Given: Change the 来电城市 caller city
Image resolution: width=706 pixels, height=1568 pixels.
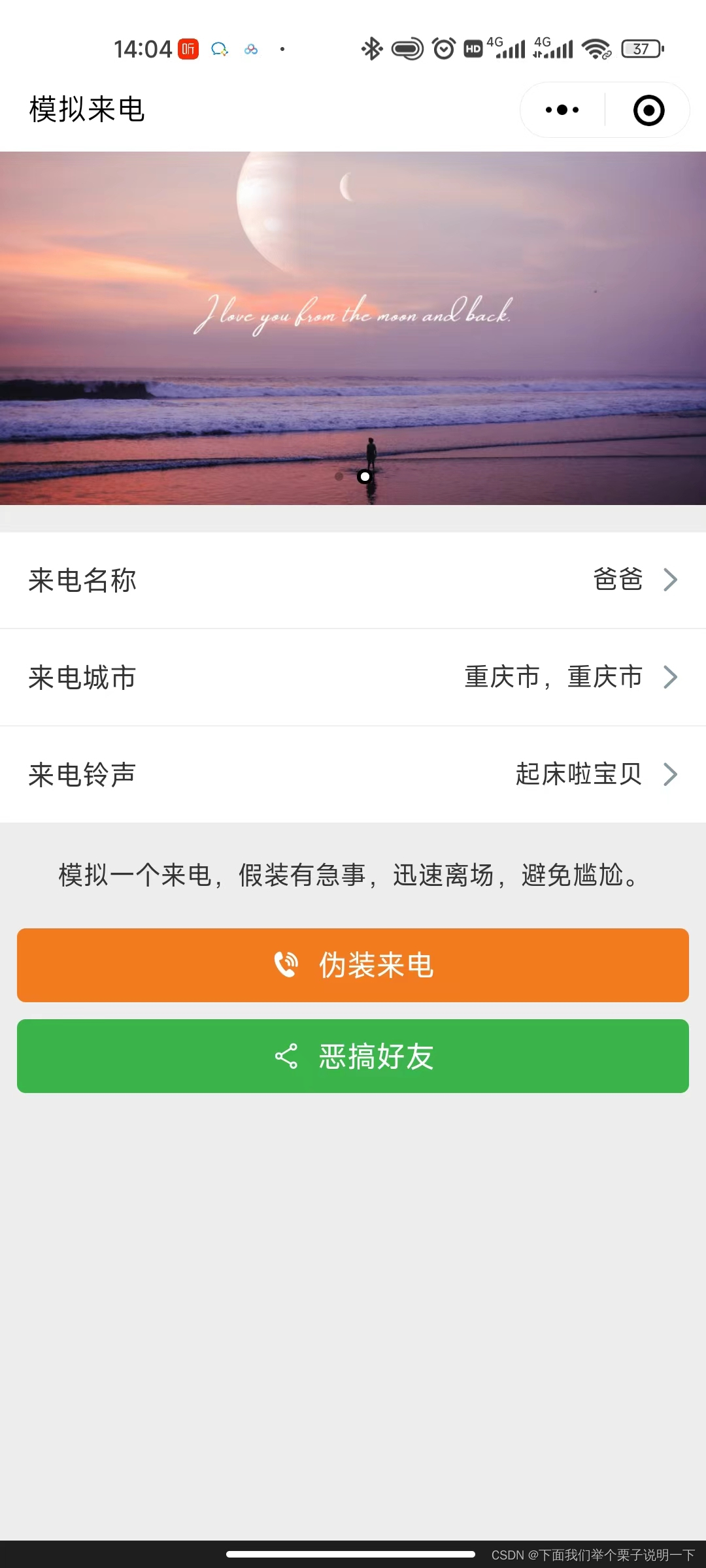Looking at the screenshot, I should (353, 678).
